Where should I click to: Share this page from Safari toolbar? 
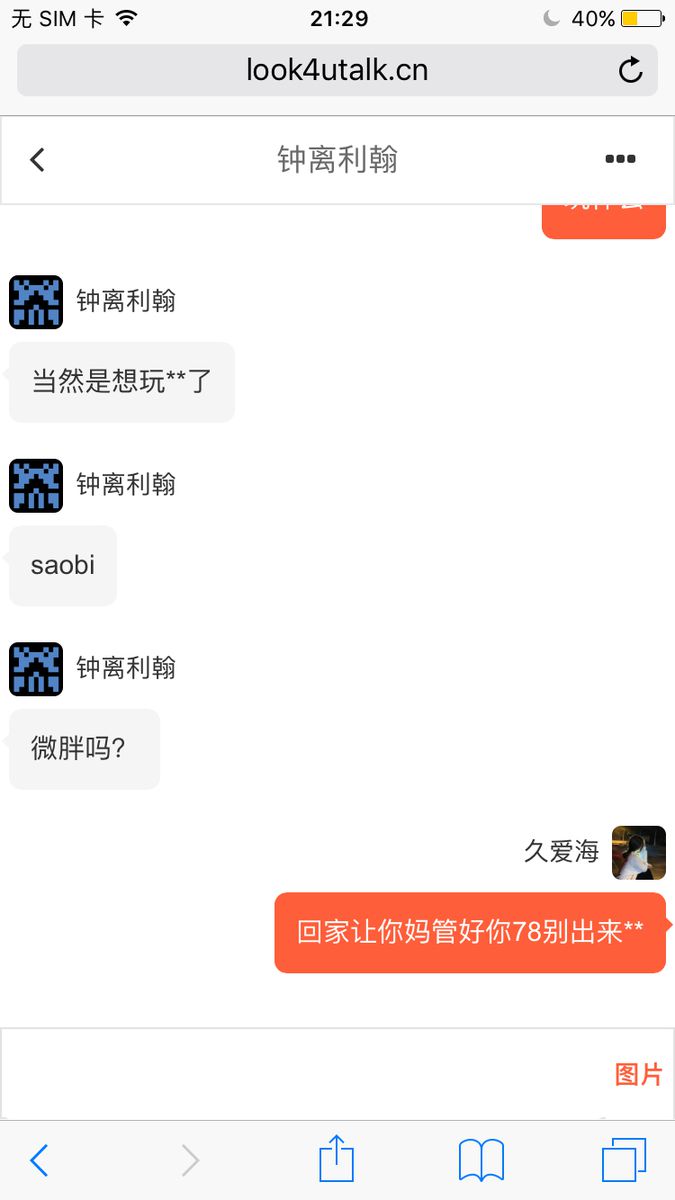(x=337, y=1159)
